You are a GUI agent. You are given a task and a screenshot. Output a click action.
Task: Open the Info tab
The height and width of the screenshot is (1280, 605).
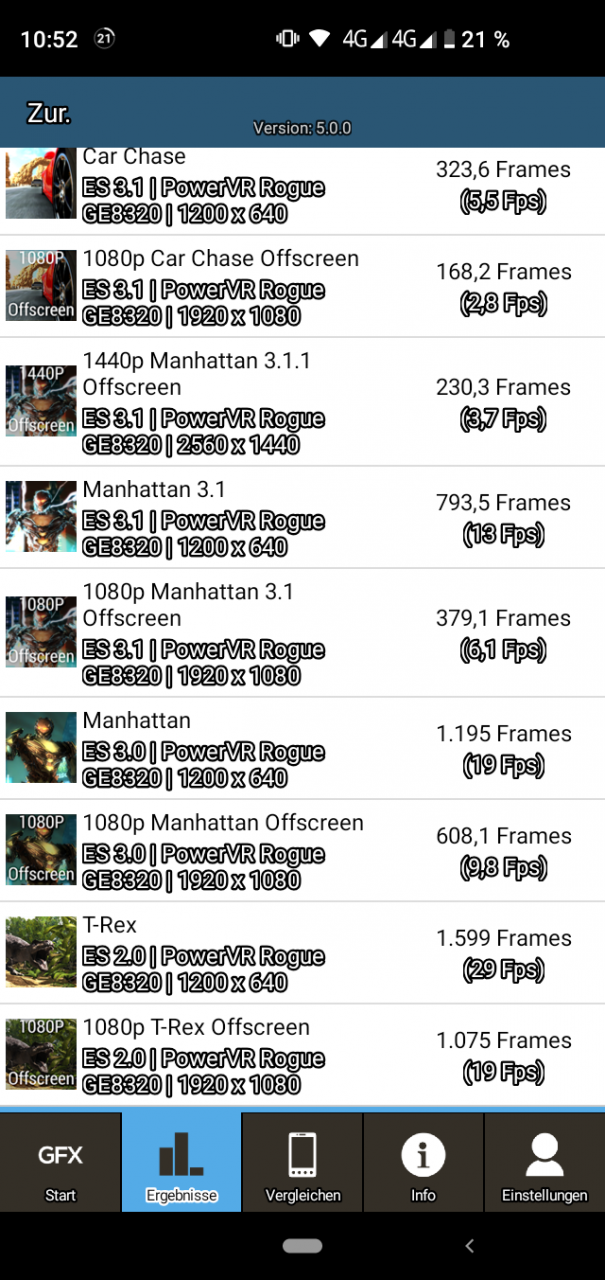coord(423,1163)
